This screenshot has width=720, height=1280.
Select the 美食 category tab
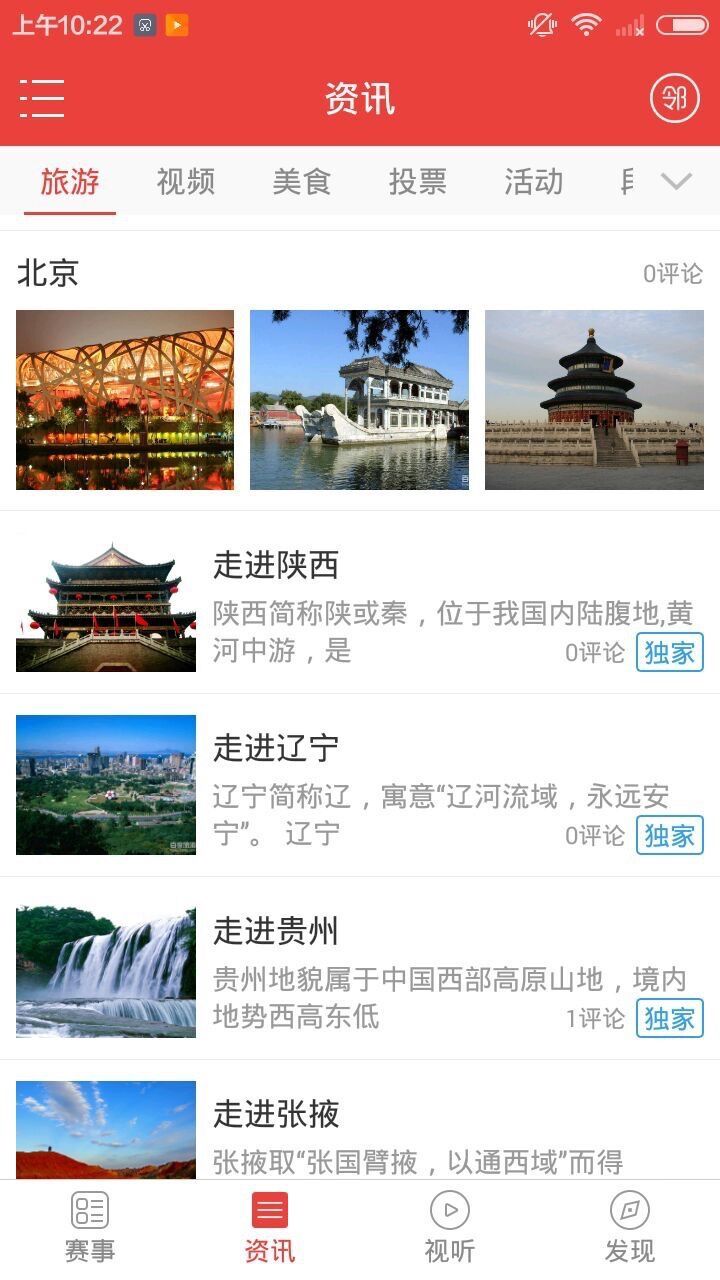pos(301,182)
